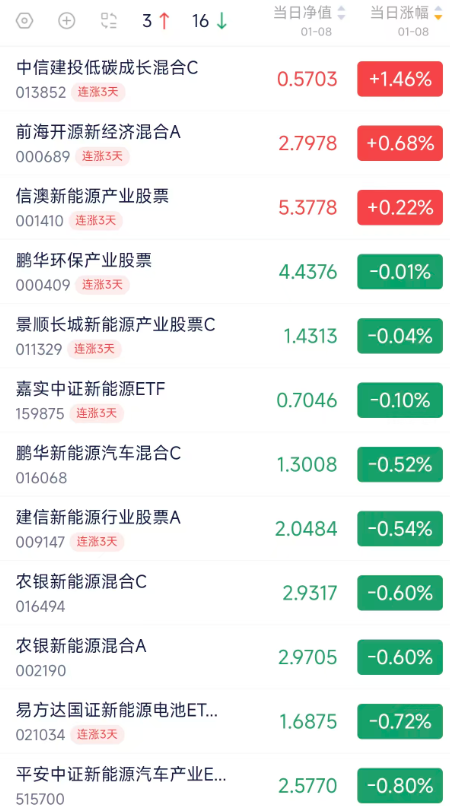This screenshot has height=806, width=450.
Task: Open 前海开源新经济混合A fund
Action: [225, 143]
